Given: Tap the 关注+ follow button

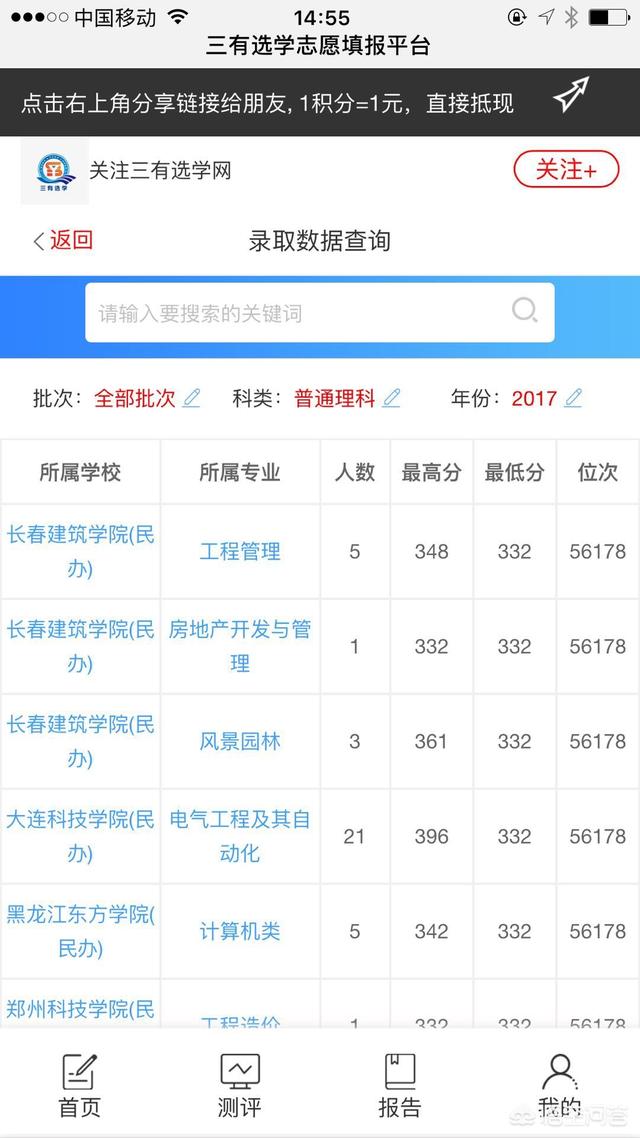Looking at the screenshot, I should tap(566, 170).
